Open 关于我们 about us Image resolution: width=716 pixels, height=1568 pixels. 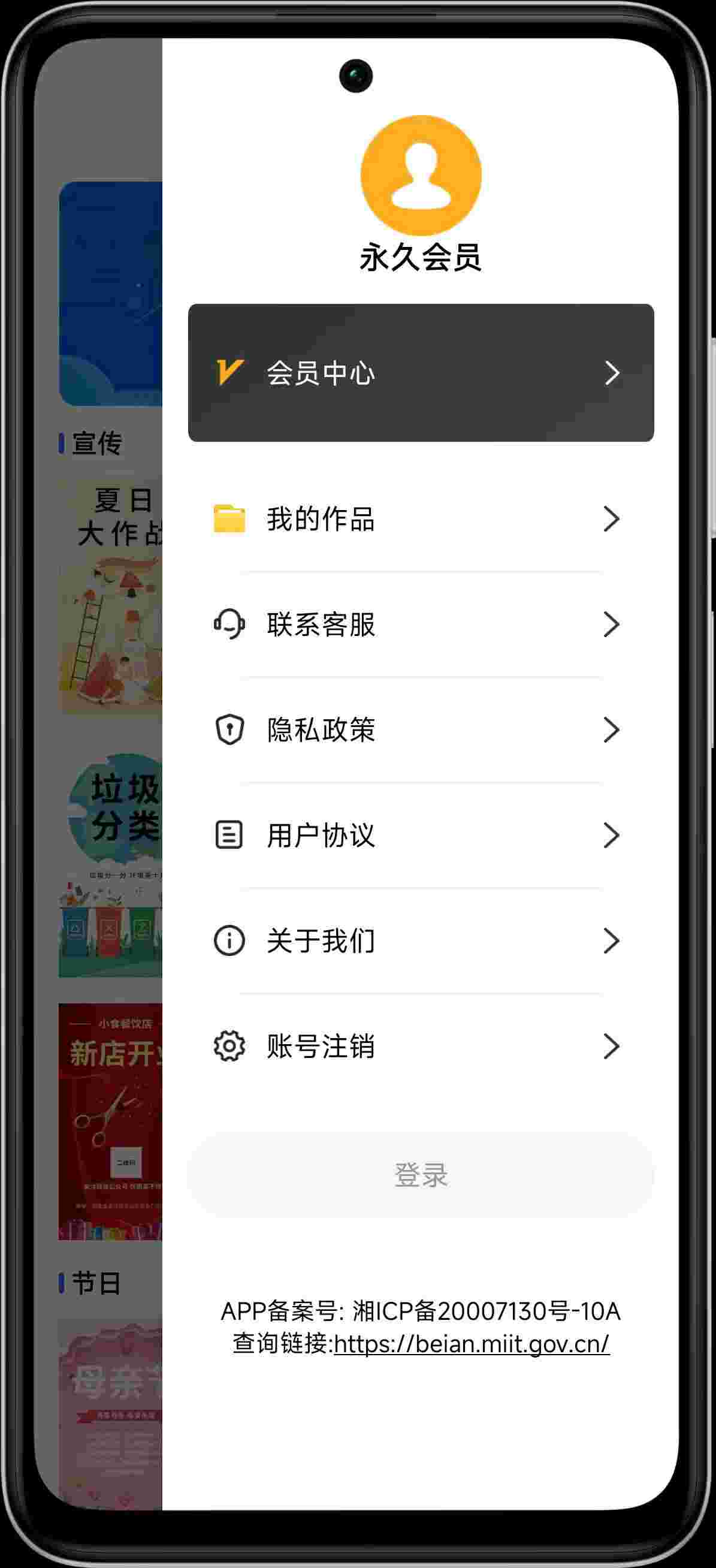[x=421, y=940]
